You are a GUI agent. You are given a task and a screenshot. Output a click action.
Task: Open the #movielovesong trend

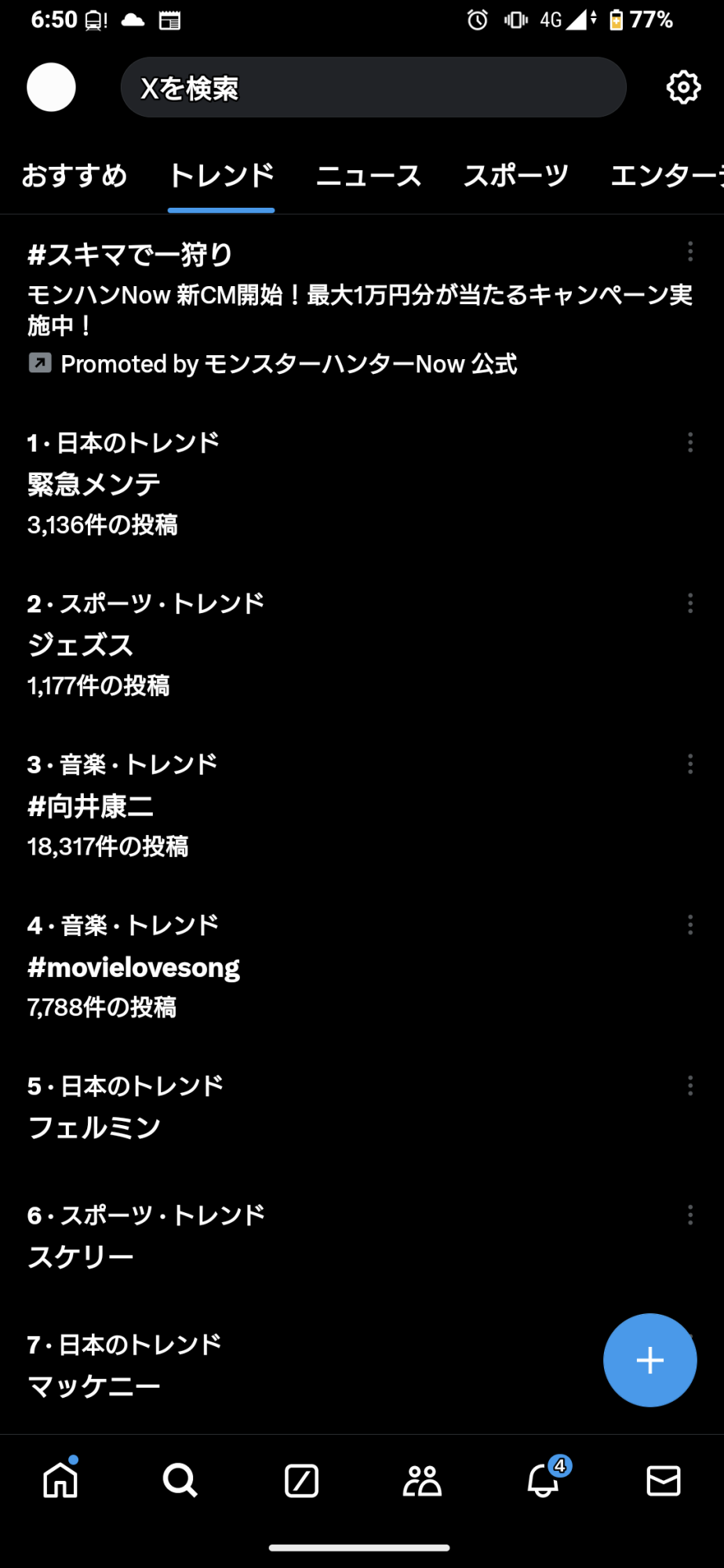coord(235,967)
